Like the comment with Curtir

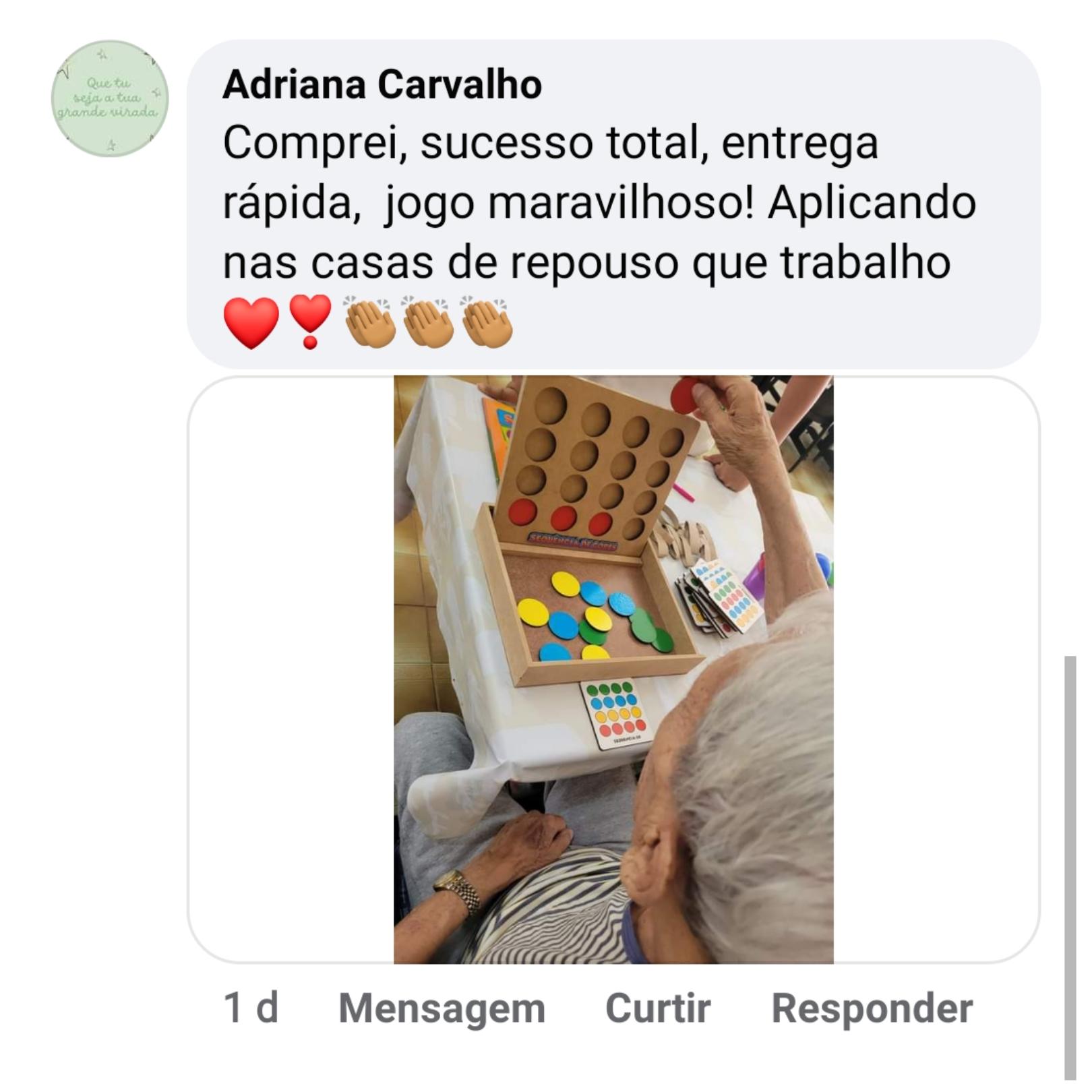click(658, 1008)
